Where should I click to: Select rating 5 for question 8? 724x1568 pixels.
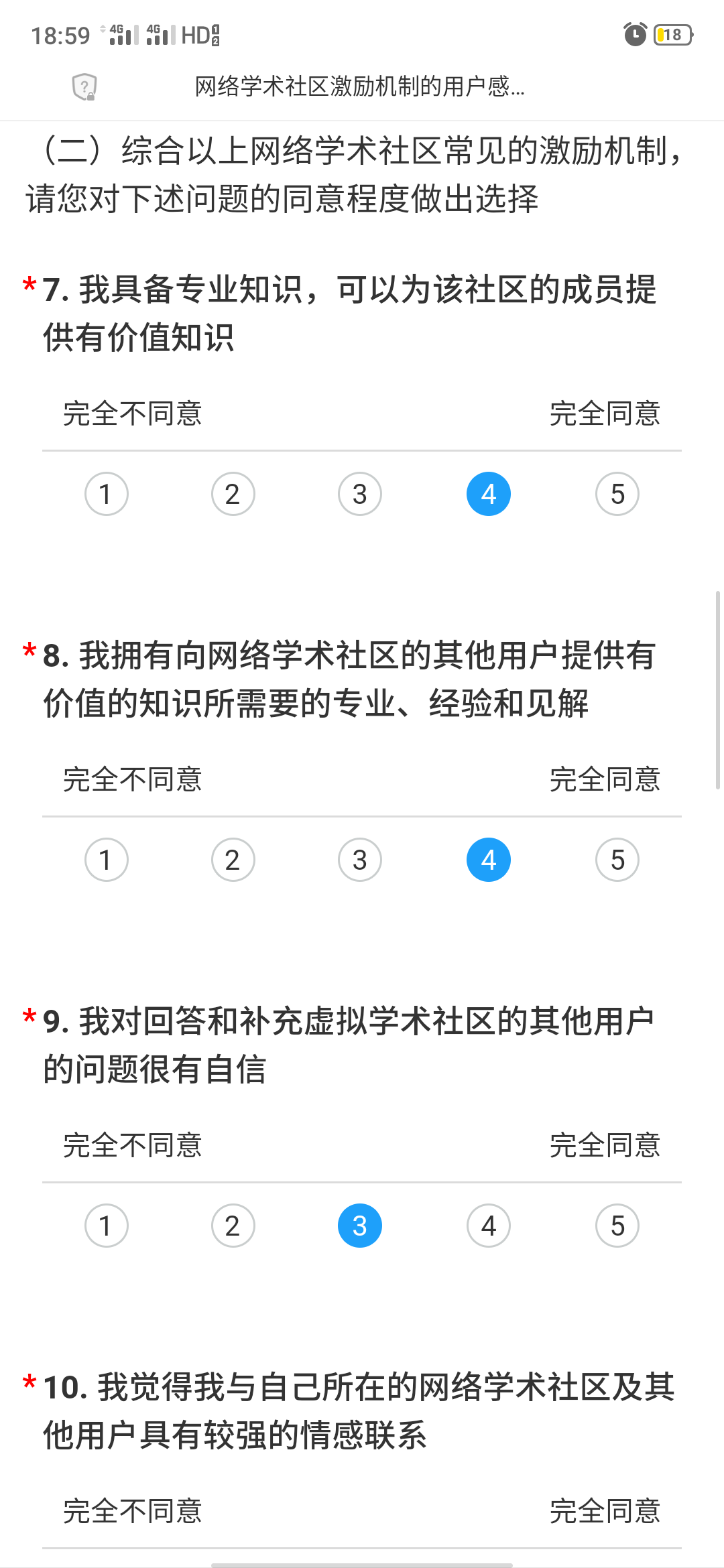point(617,860)
